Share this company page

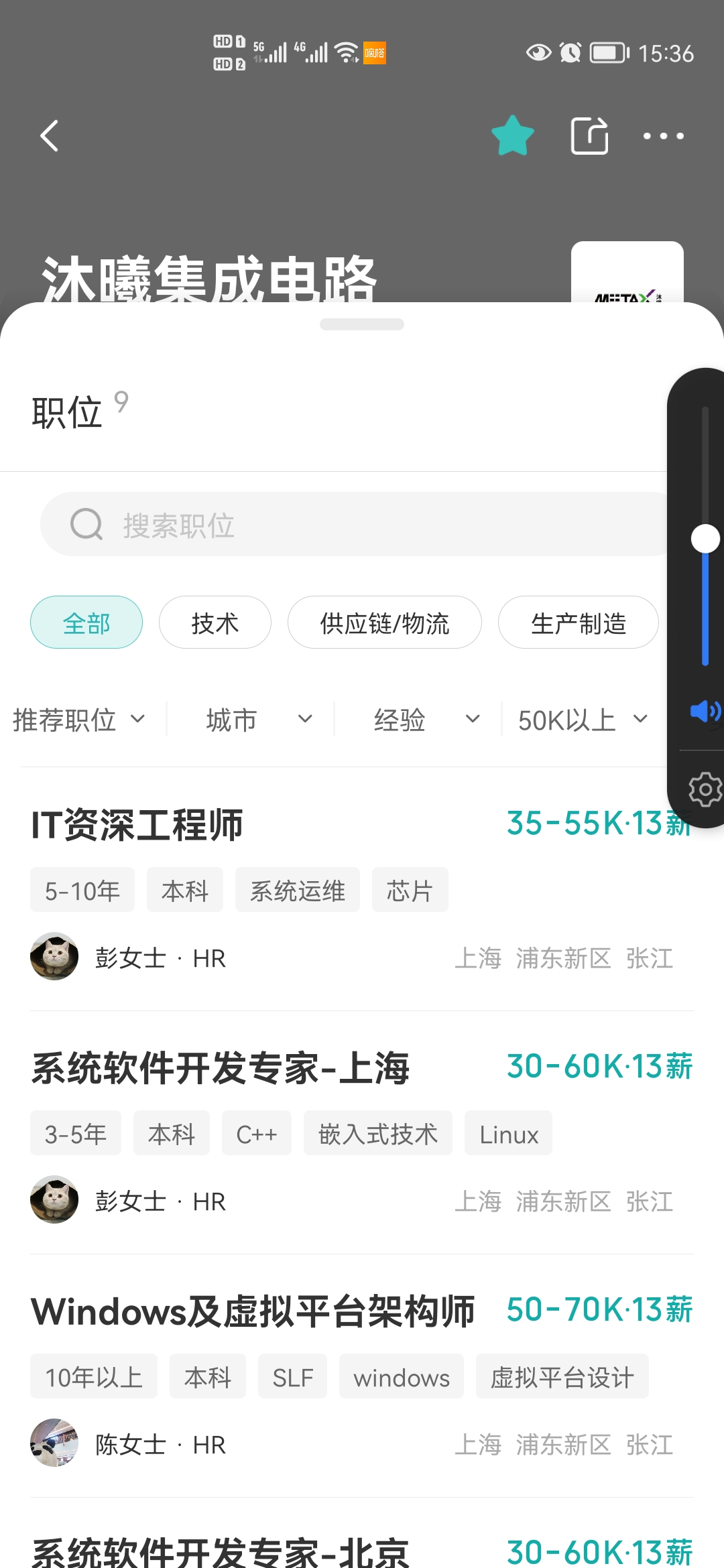(x=589, y=135)
